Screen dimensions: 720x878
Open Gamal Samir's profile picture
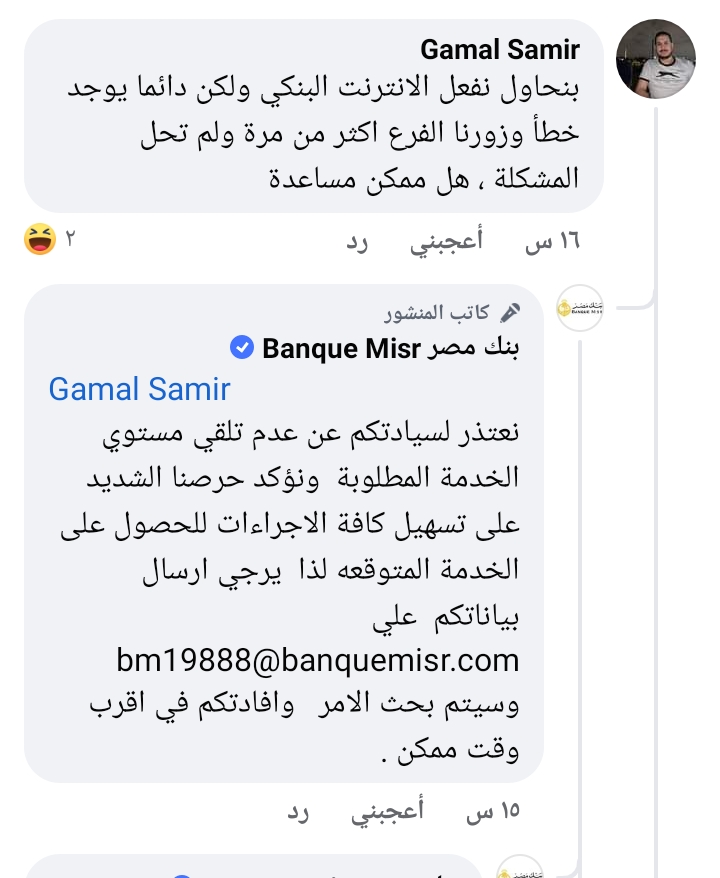click(x=656, y=58)
